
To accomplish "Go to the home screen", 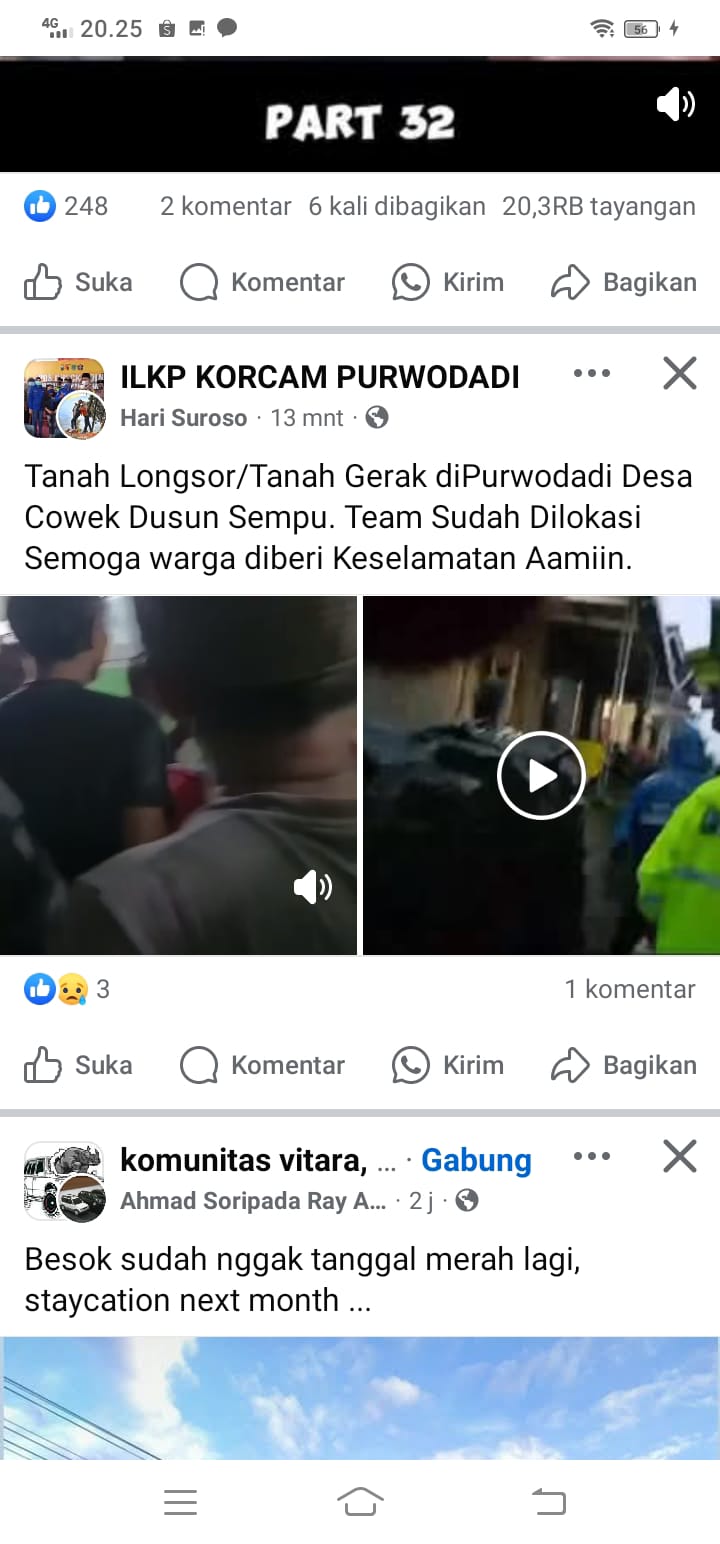I will click(360, 1502).
